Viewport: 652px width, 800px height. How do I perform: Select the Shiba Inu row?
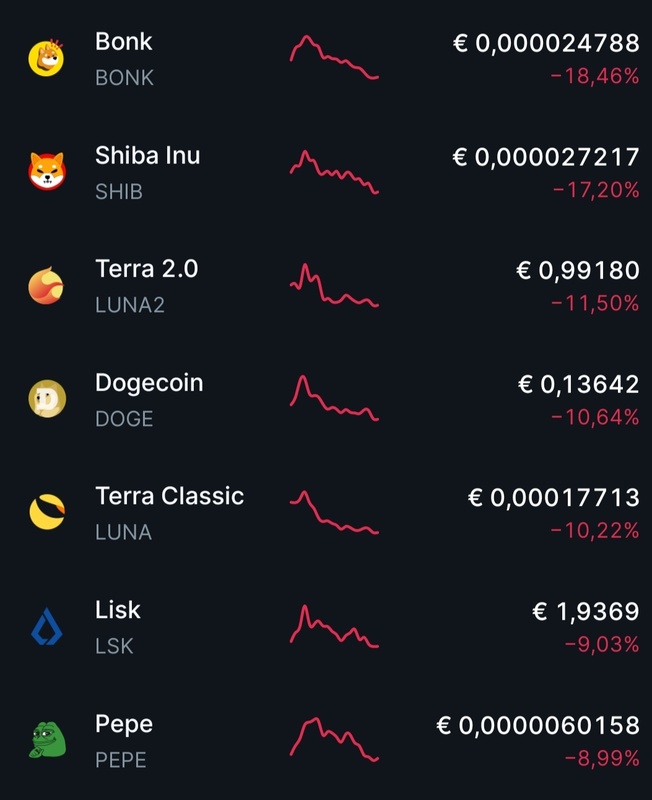(x=147, y=172)
